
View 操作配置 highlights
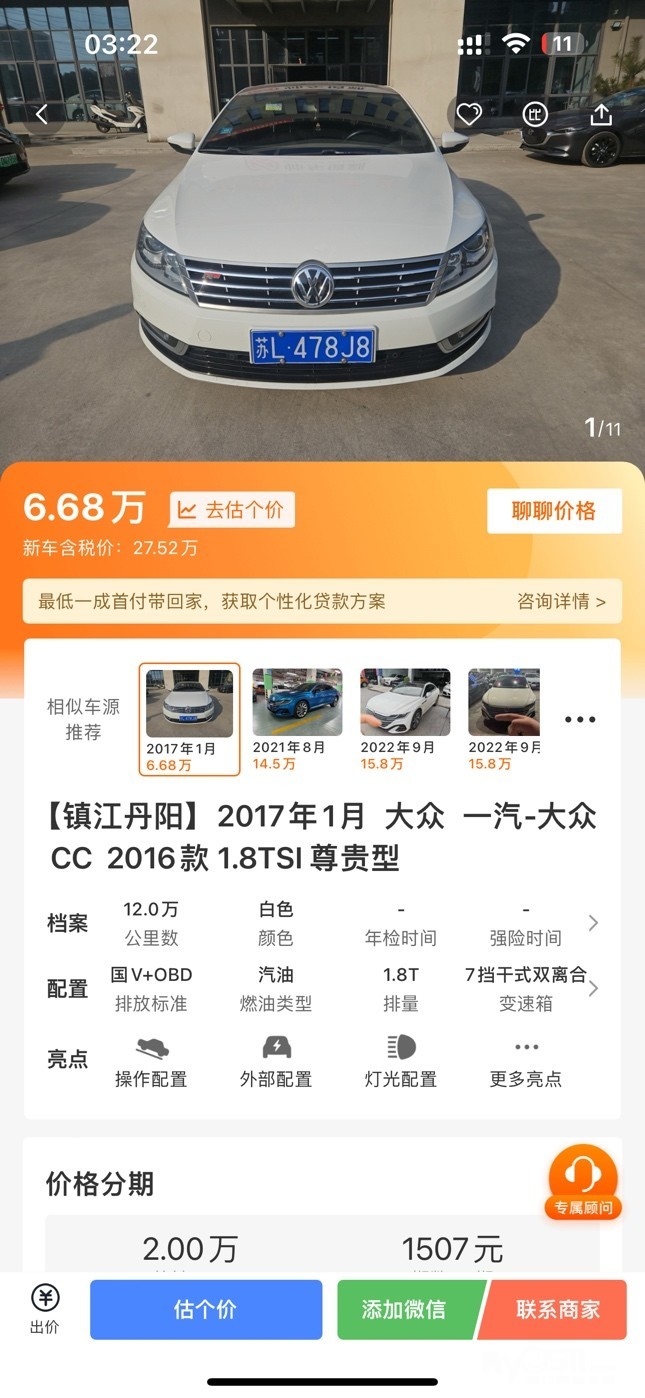[x=151, y=1061]
